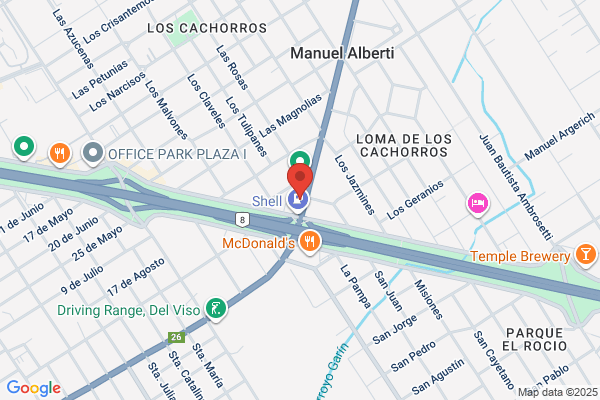Open the Temple Brewery bar marker

pos(585,255)
